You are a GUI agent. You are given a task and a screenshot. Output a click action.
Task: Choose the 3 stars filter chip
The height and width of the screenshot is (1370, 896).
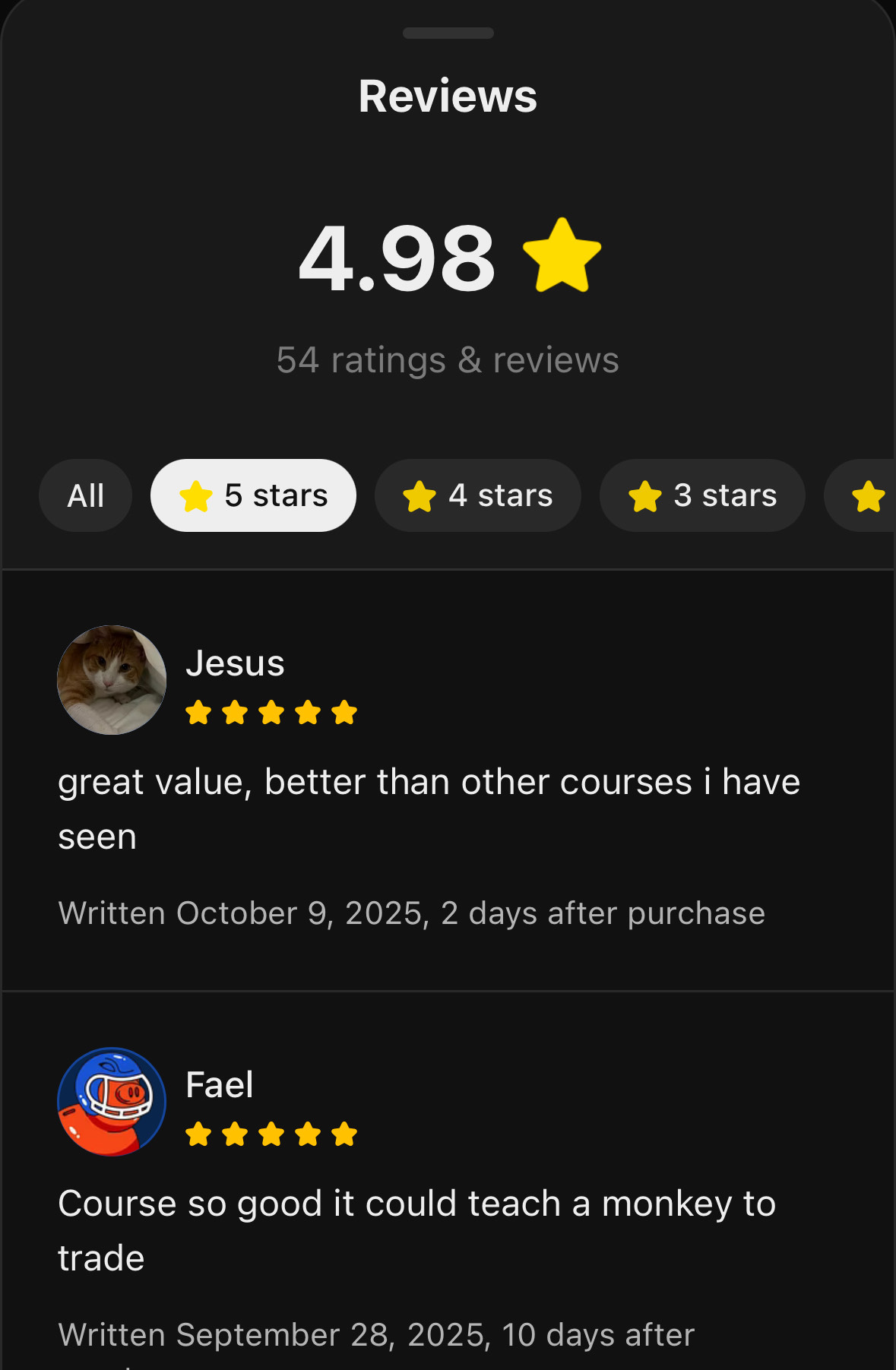click(701, 495)
